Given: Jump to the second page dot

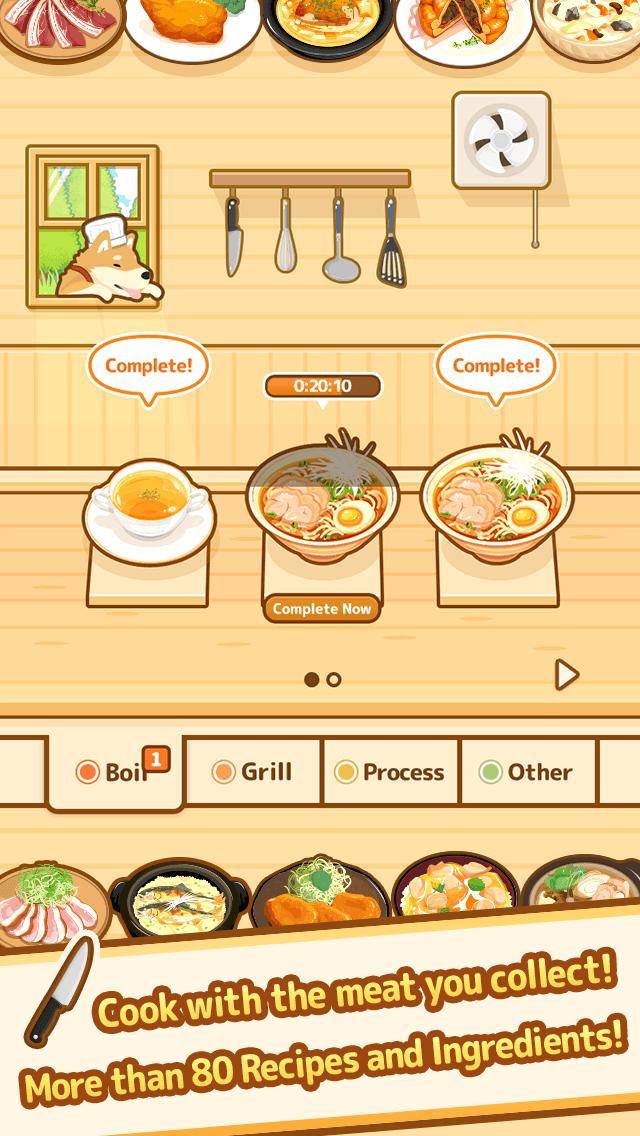Looking at the screenshot, I should pos(334,680).
